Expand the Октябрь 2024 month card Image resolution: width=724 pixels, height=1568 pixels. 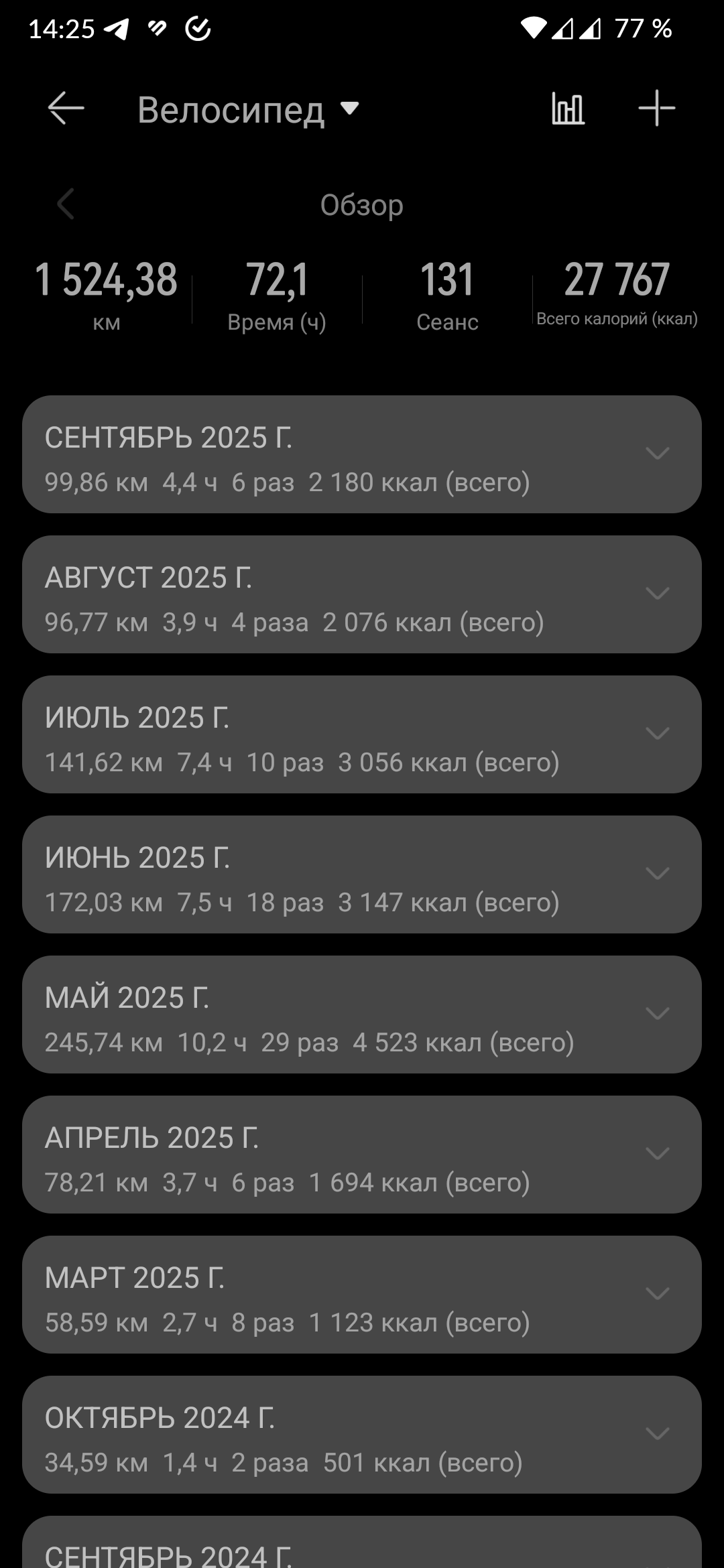(x=657, y=1435)
